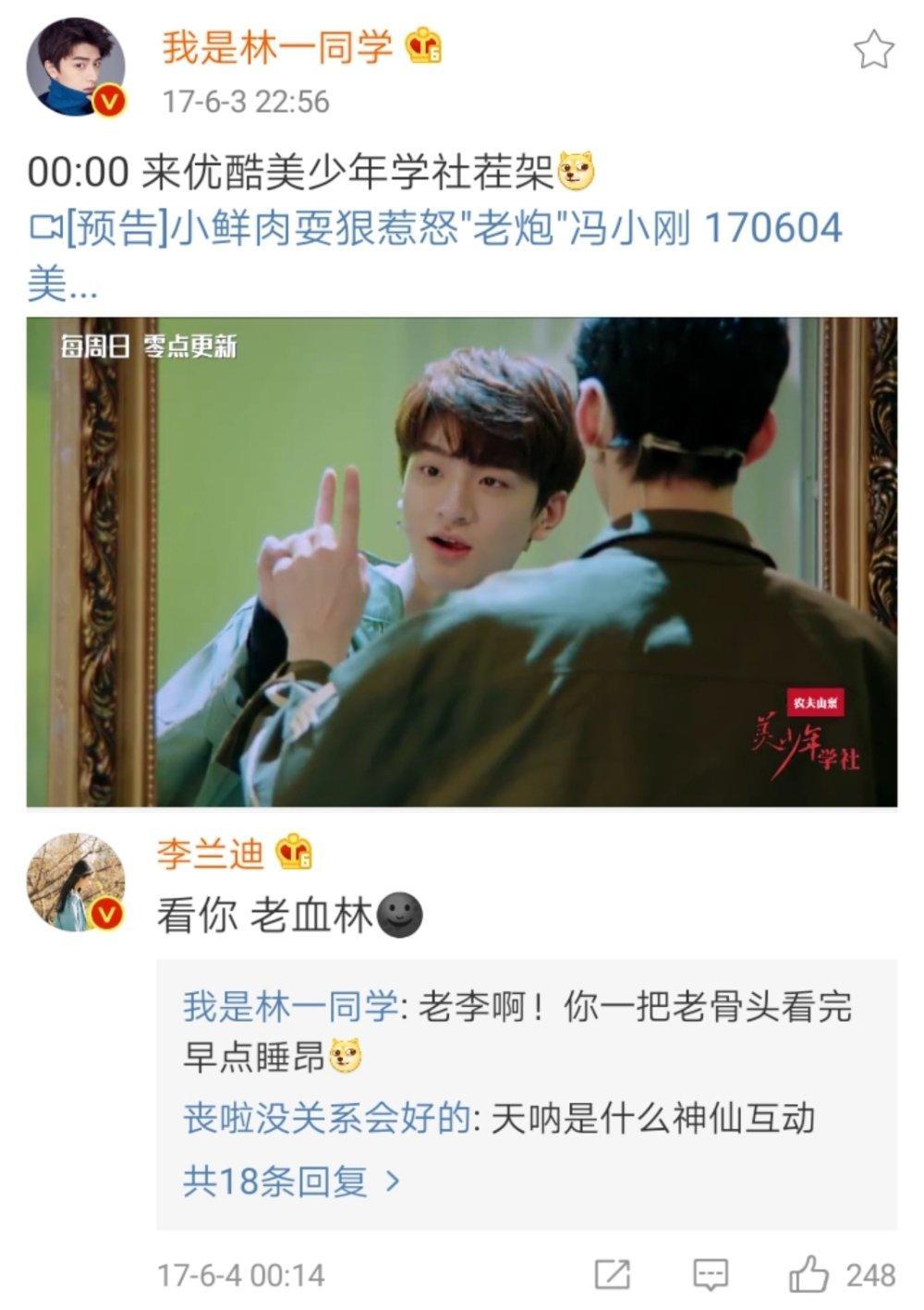This screenshot has height=1310, width=924.
Task: Tap the username 我是林一同学 in the post header
Action: point(277,47)
